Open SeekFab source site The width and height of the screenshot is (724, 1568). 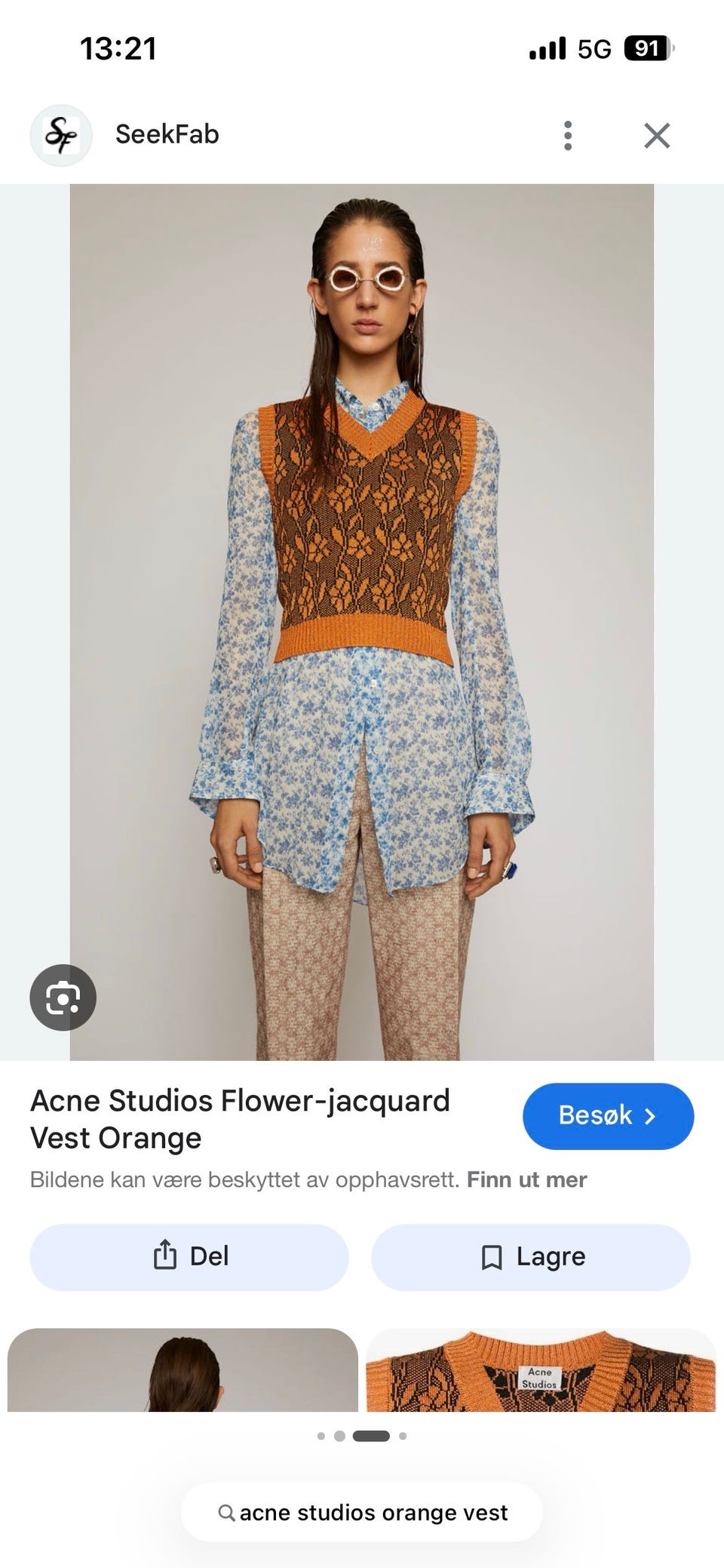coord(167,134)
